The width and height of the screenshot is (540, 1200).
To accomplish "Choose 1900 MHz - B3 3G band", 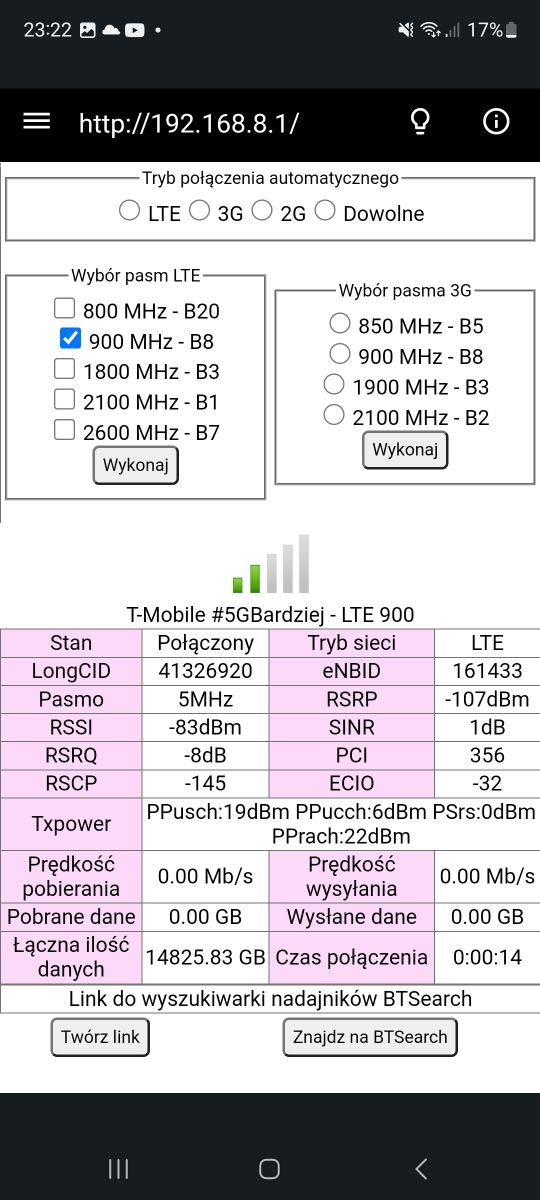I will (x=334, y=384).
